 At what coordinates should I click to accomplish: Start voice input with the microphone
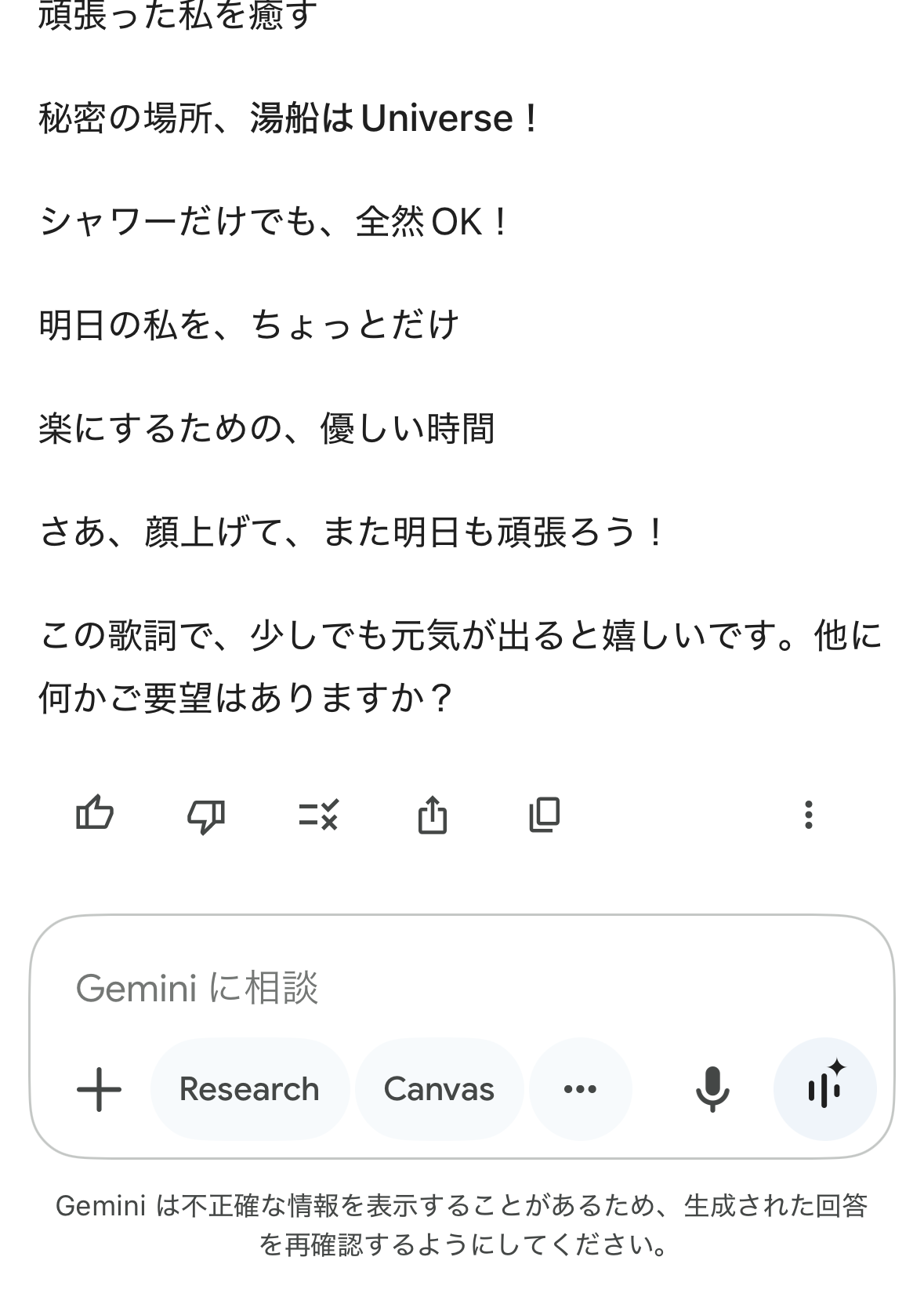pyautogui.click(x=713, y=1088)
